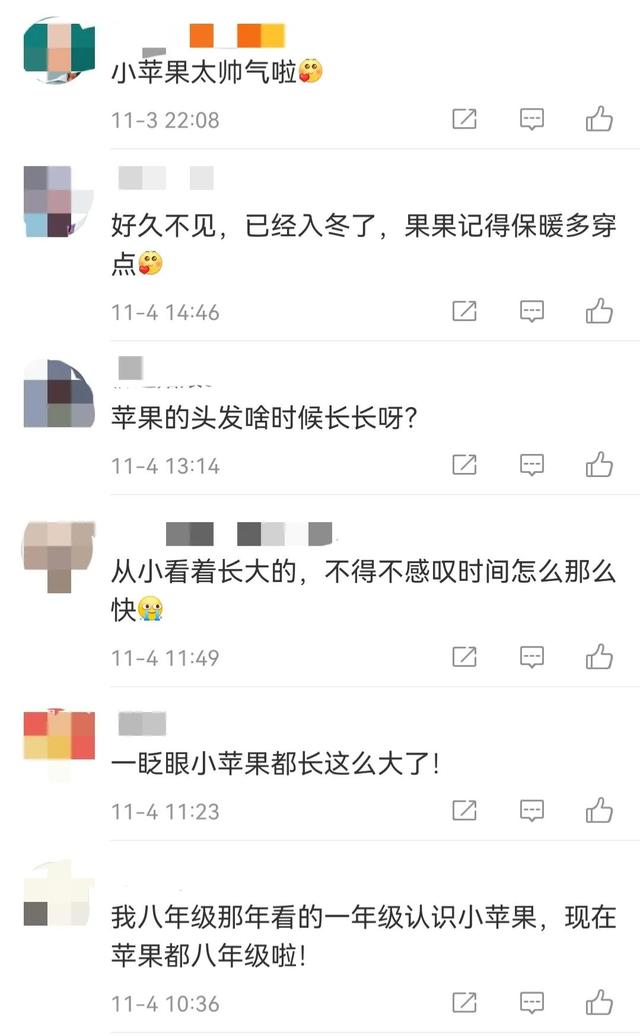Like the comment '小苹果太帅气啦'
This screenshot has height=1036, width=640.
point(599,120)
